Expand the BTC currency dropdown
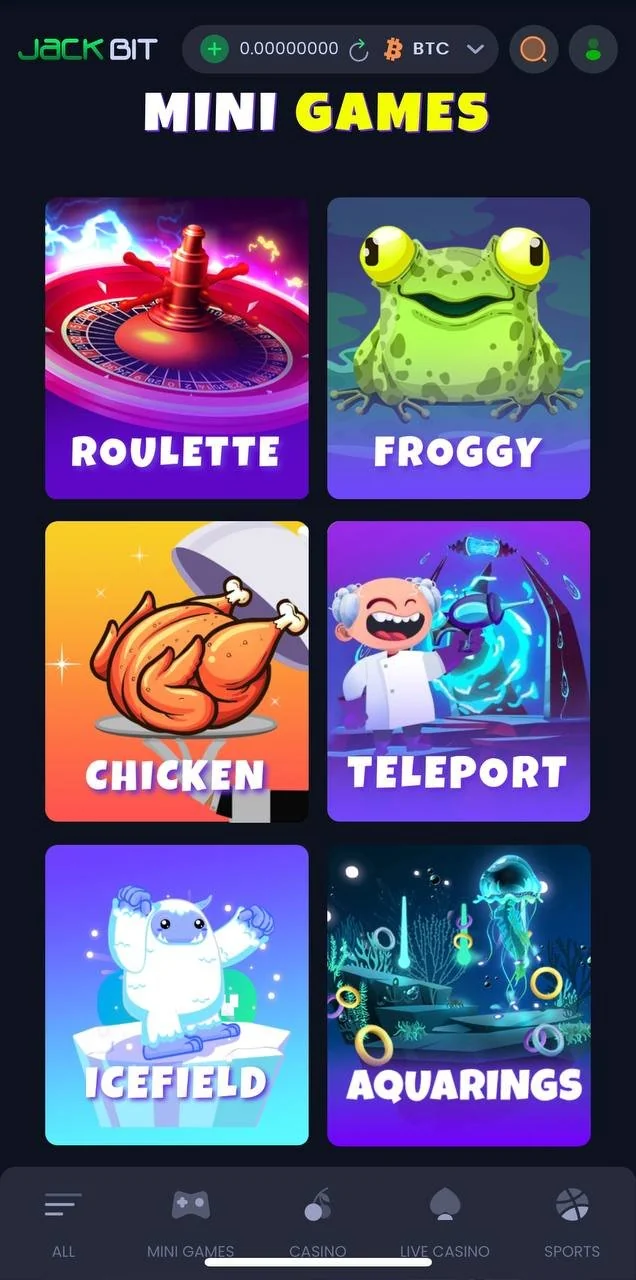 pos(476,49)
